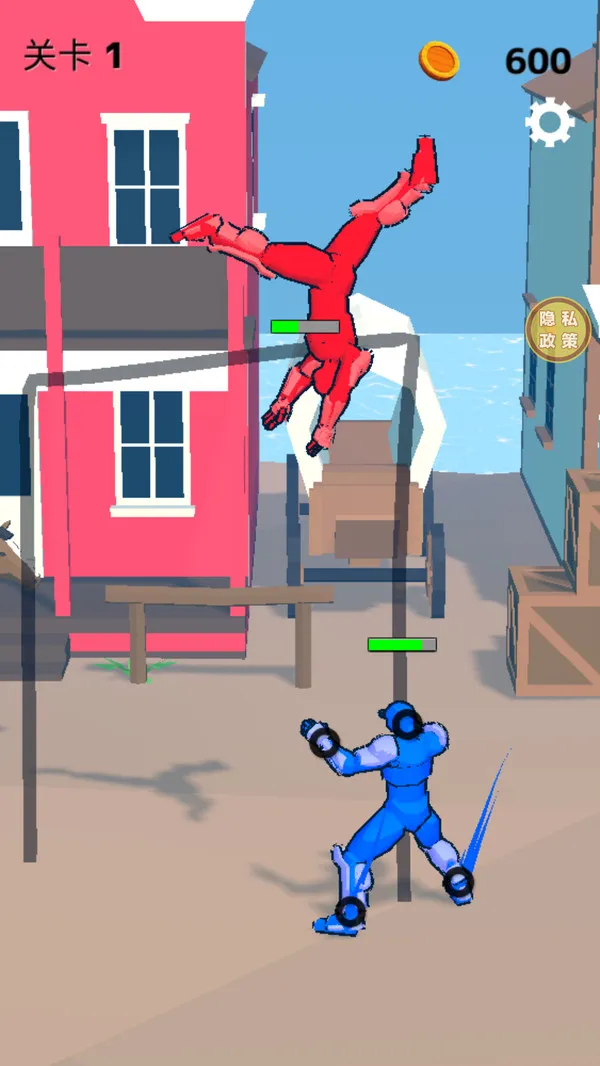Open the settings gear icon
The image size is (600, 1066).
point(550,124)
